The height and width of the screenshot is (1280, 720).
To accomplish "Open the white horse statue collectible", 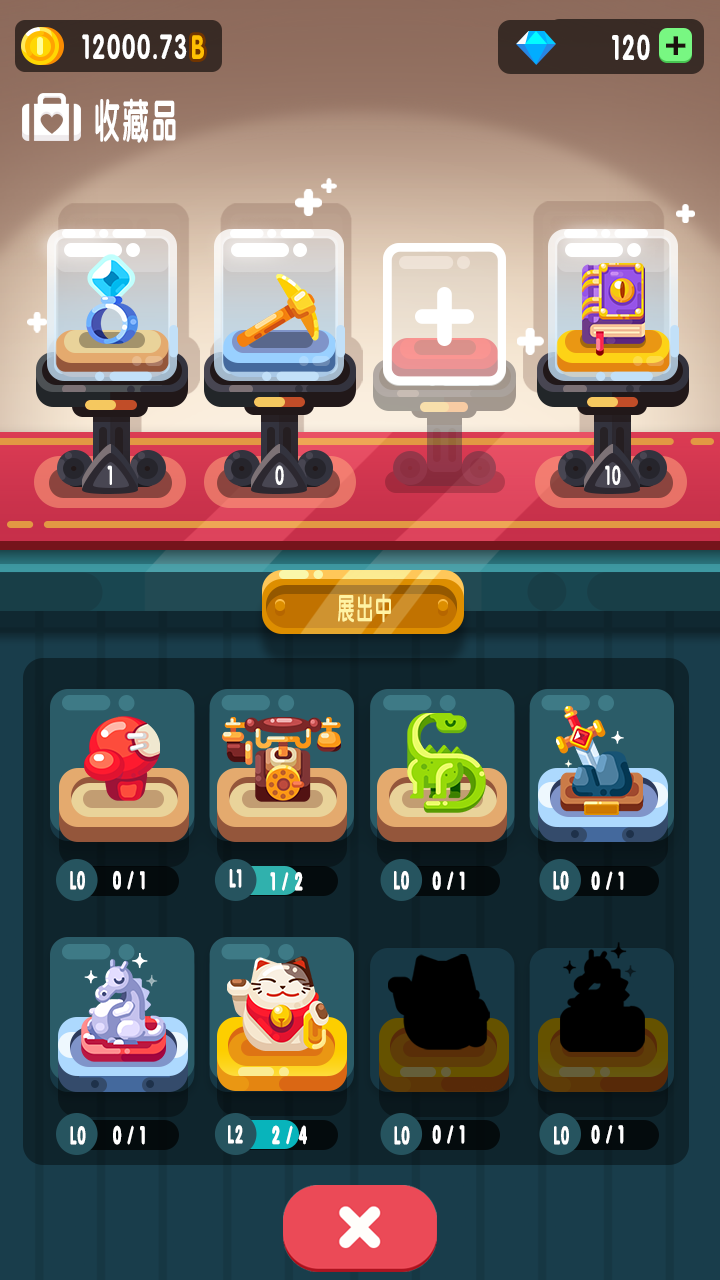I will coord(122,1013).
